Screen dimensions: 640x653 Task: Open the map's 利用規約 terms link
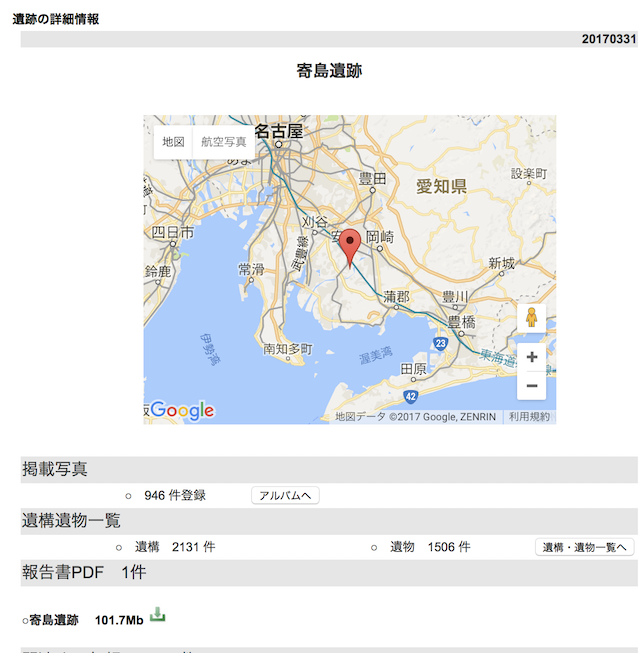tap(529, 416)
